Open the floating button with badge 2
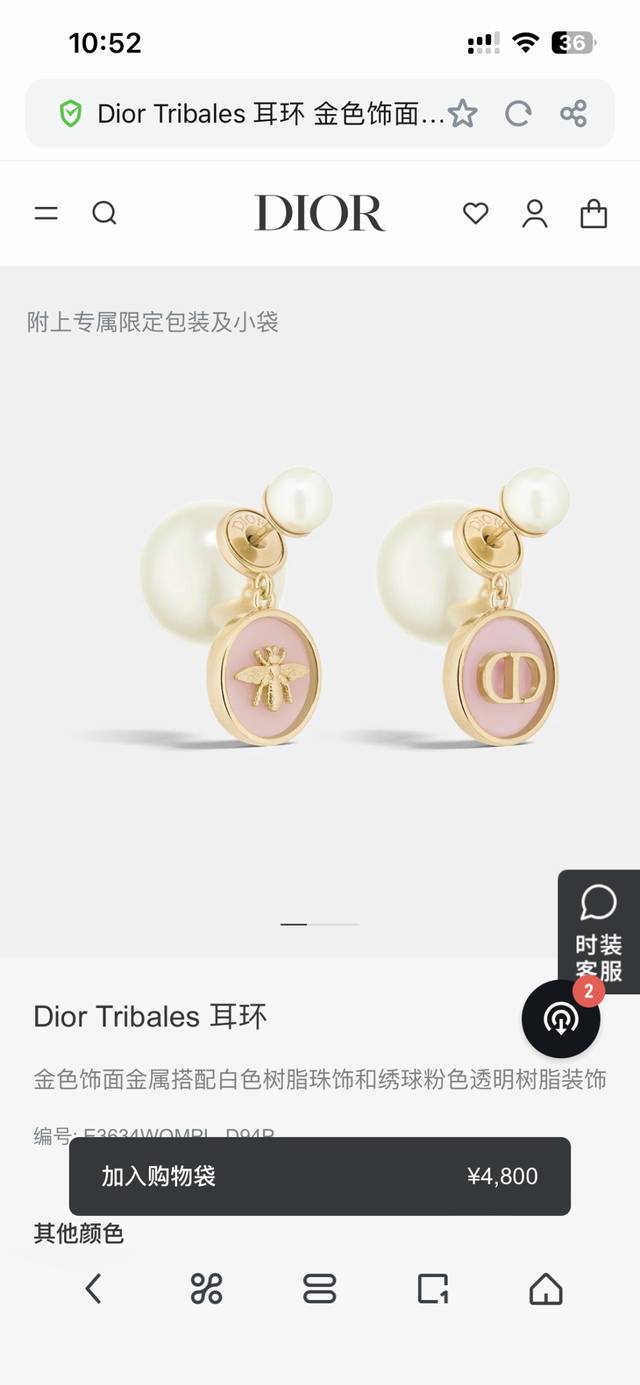Screen dimensions: 640x1385 click(x=561, y=1018)
